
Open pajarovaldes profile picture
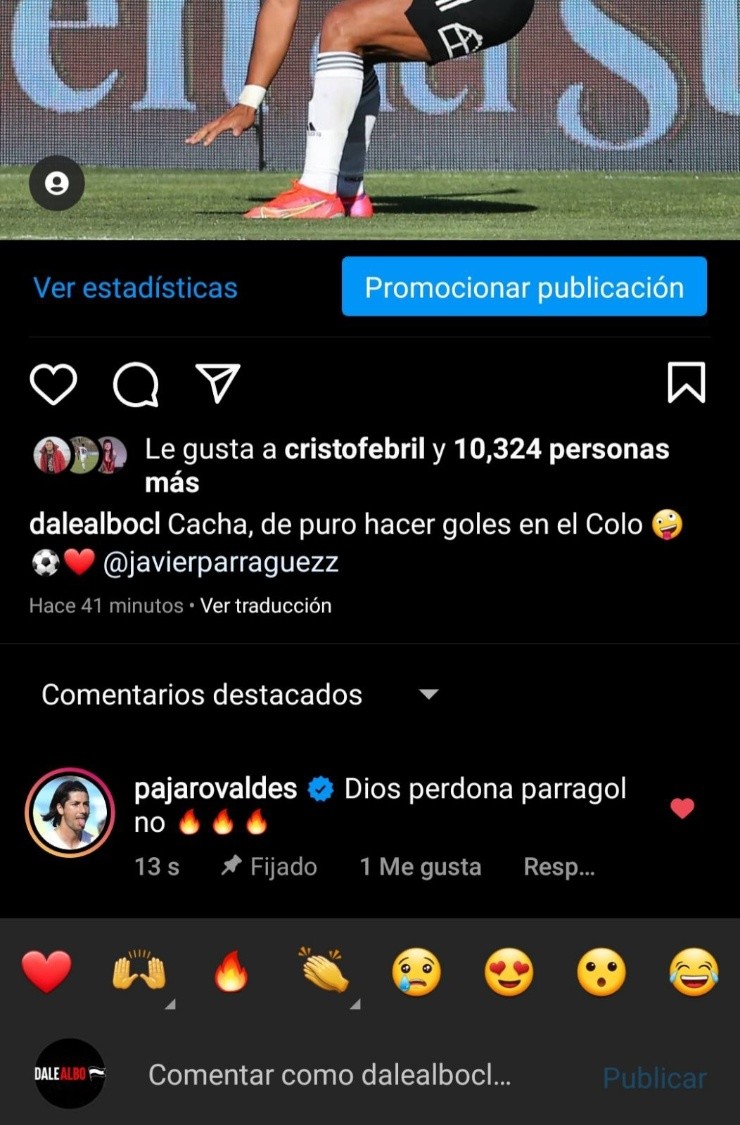[x=70, y=813]
